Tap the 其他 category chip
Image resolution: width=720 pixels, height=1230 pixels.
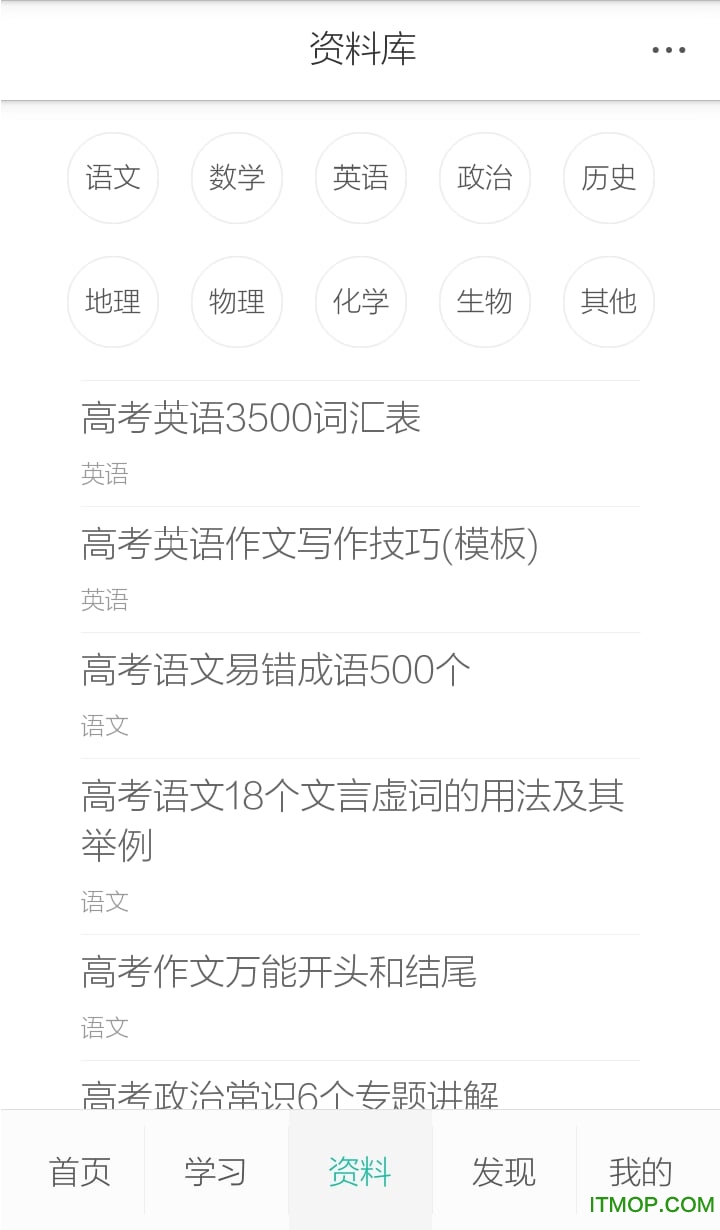coord(609,301)
